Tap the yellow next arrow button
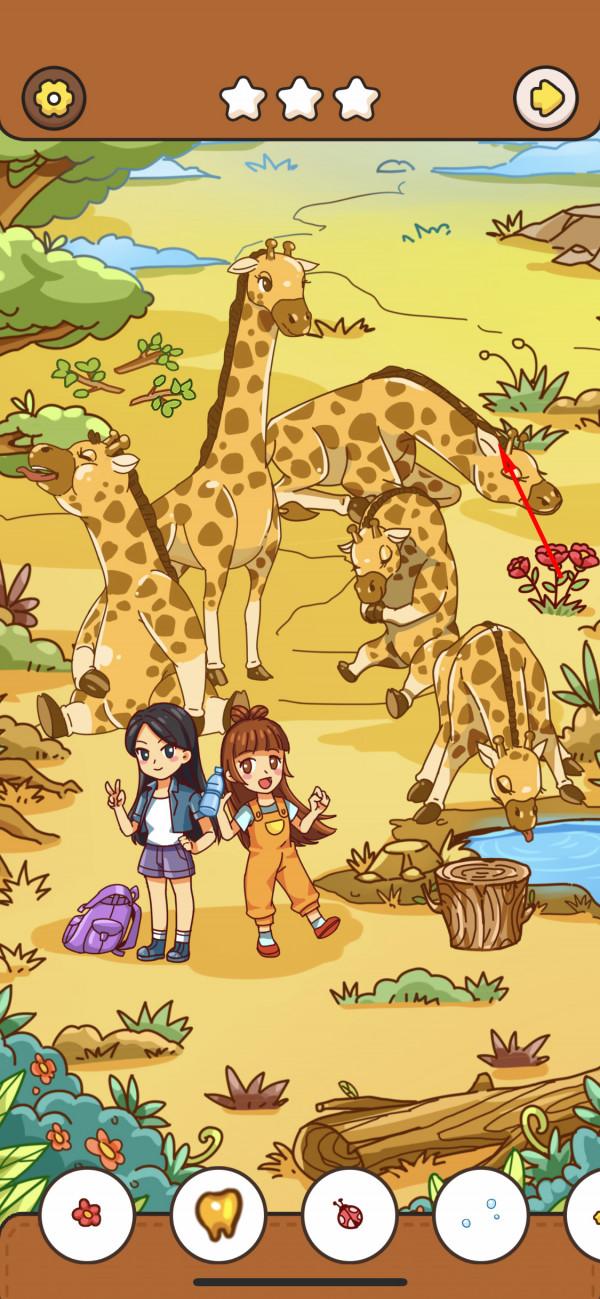Screen dimensions: 600x1299 (546, 98)
